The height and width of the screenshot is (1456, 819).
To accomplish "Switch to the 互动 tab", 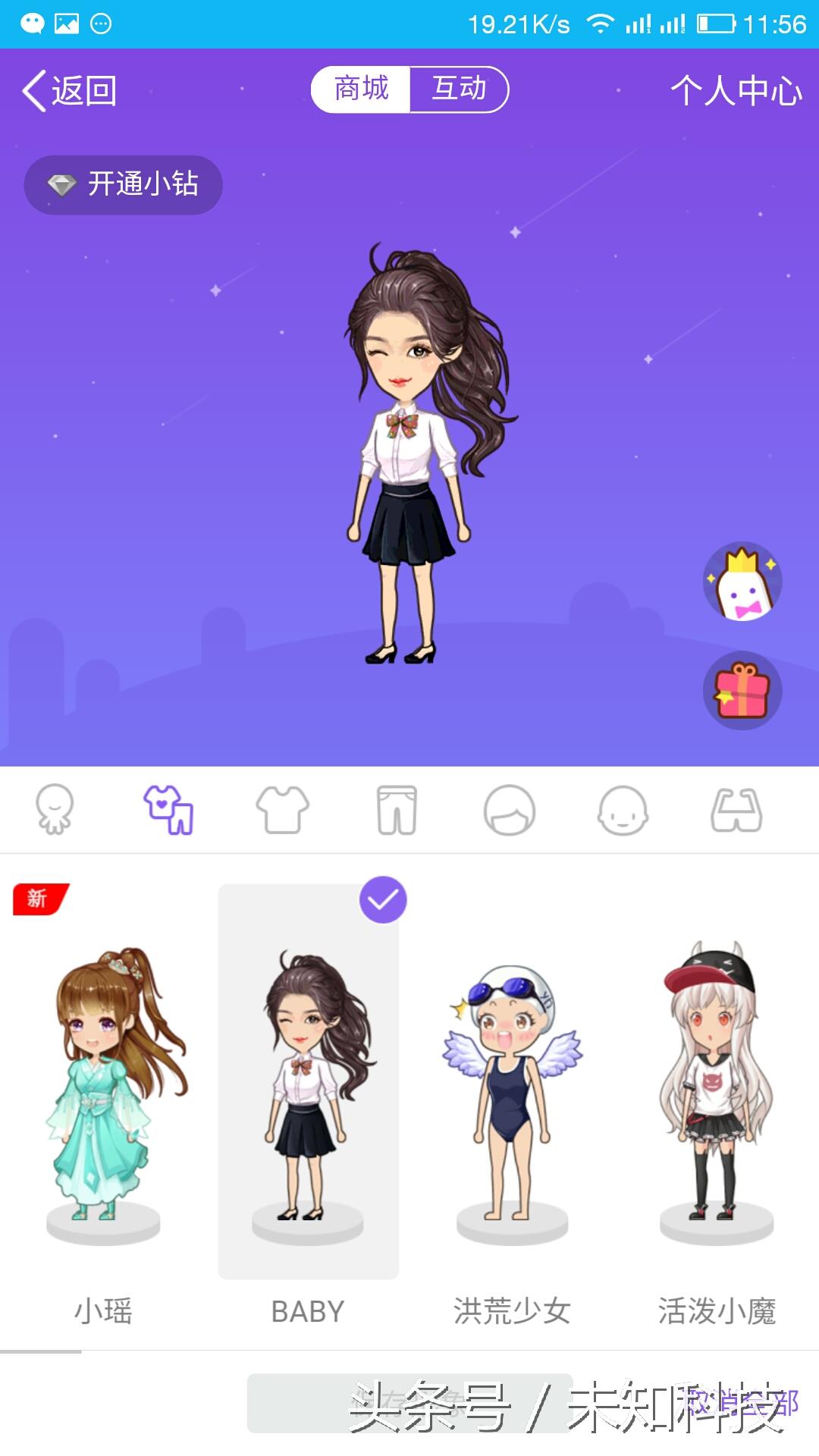I will pyautogui.click(x=459, y=89).
